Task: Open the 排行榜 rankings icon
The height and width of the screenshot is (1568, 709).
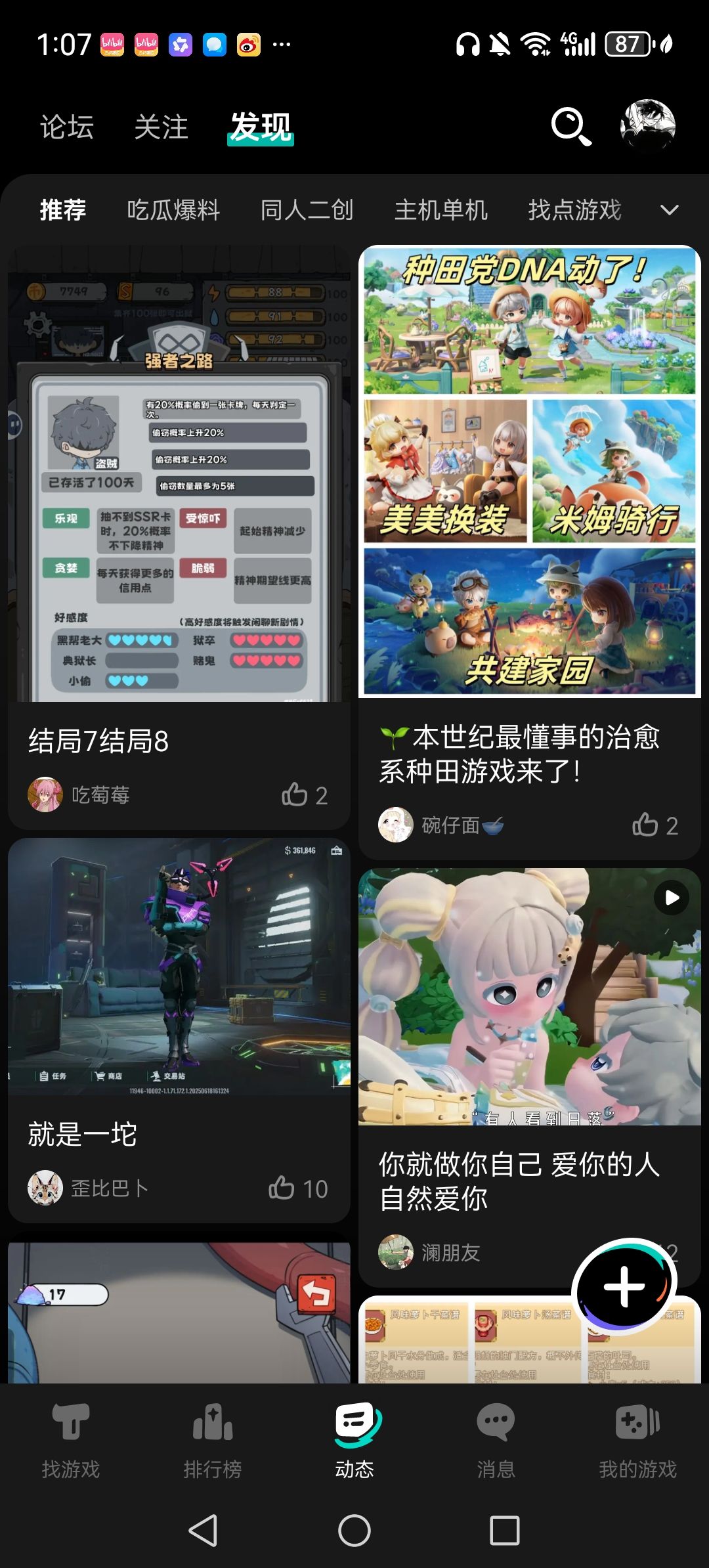Action: 212,1431
